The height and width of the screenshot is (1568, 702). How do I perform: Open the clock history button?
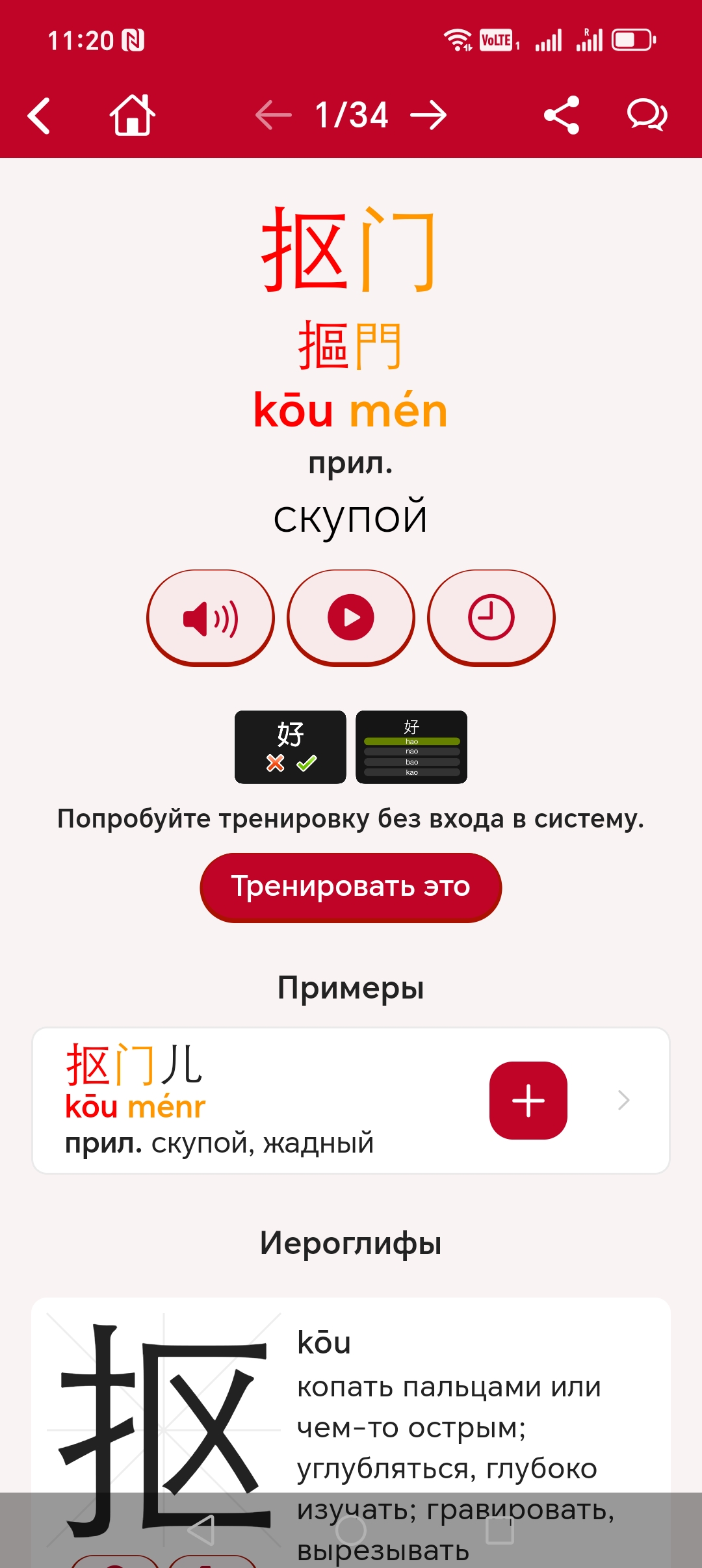pos(491,618)
